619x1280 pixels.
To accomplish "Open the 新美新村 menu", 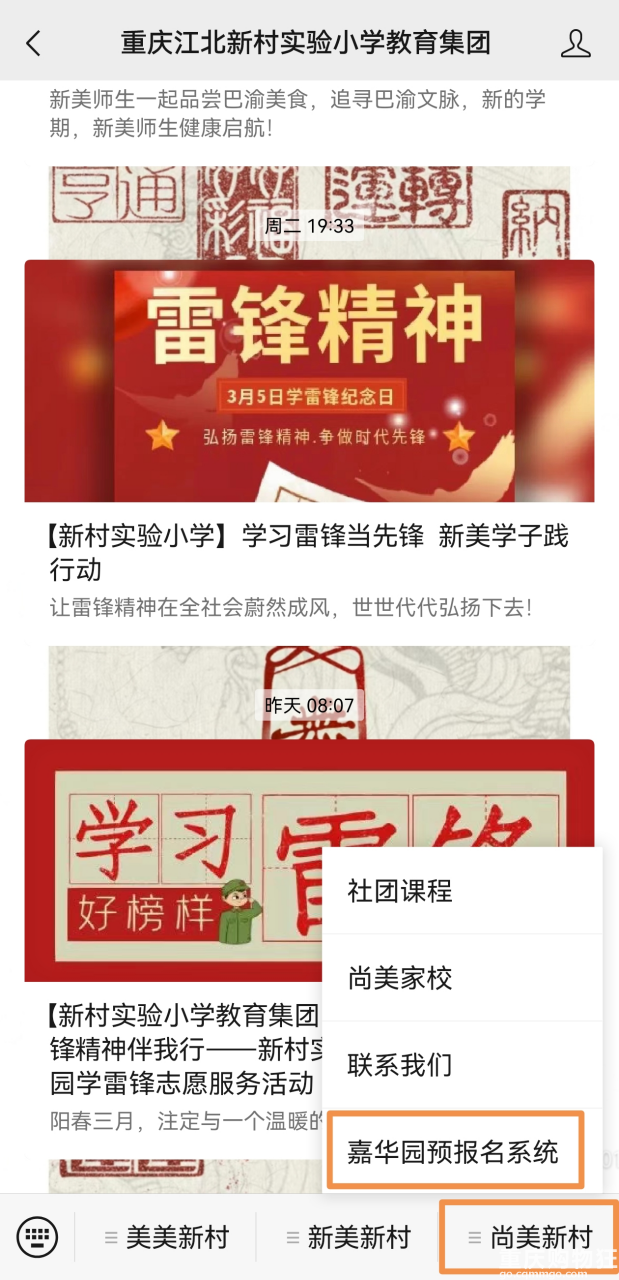I will 348,1237.
